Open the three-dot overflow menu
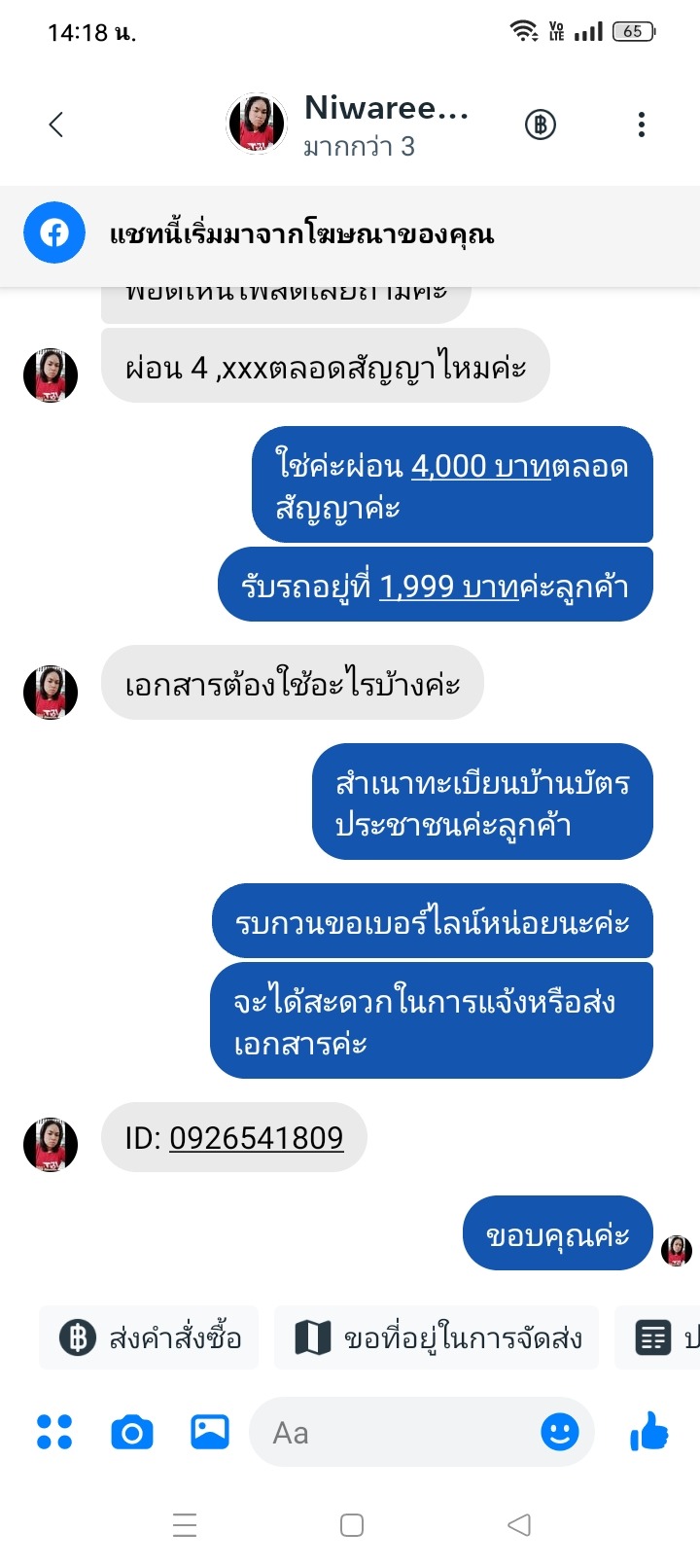This screenshot has height=1568, width=700. tap(641, 125)
